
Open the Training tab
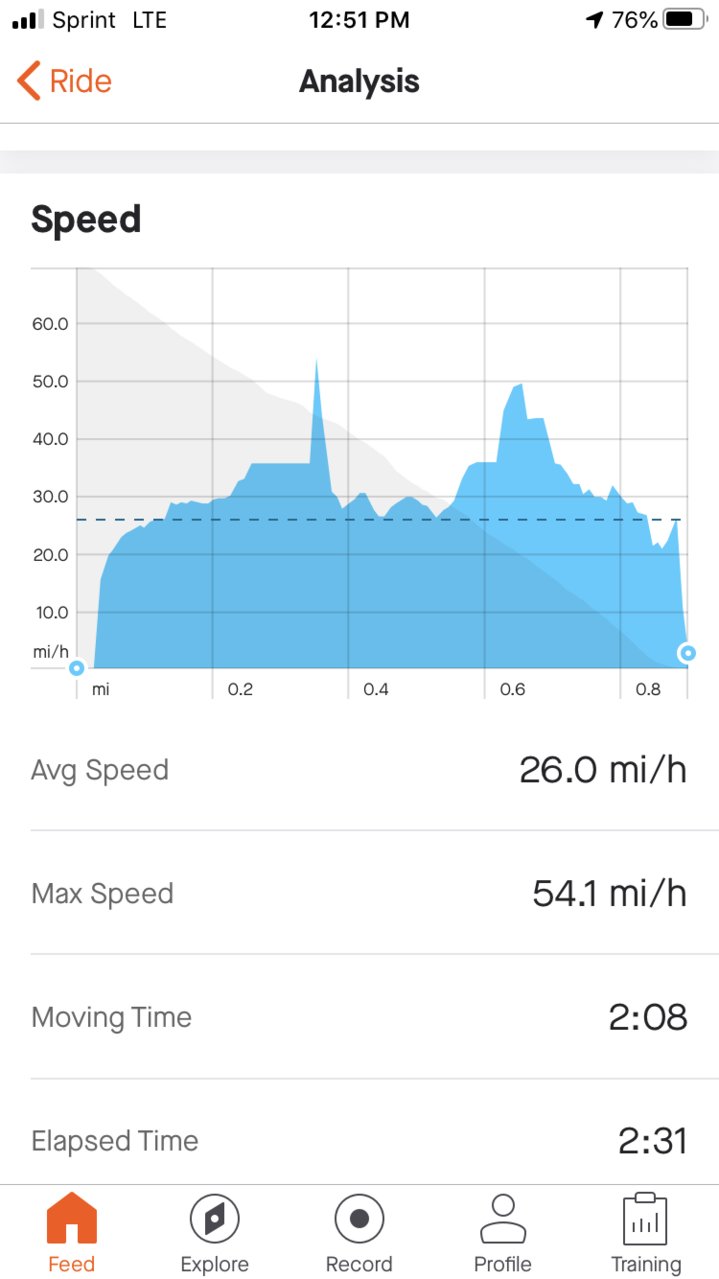[646, 1233]
